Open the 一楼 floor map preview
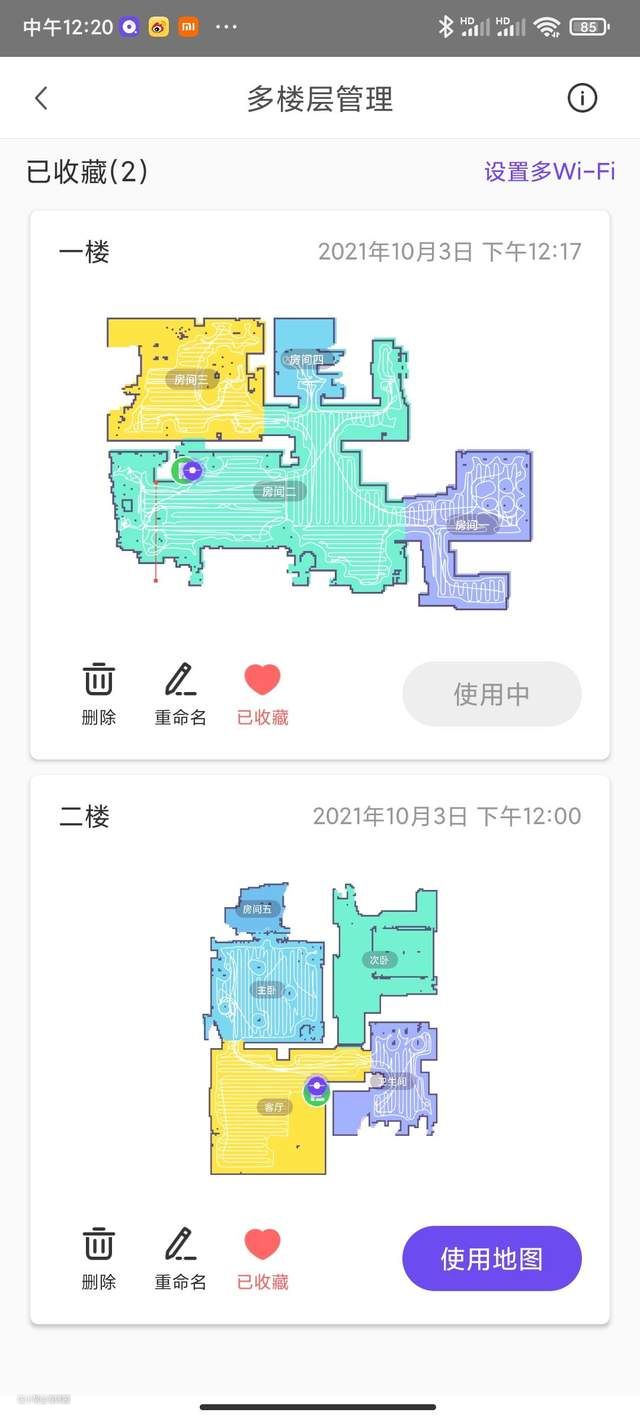 pos(320,462)
